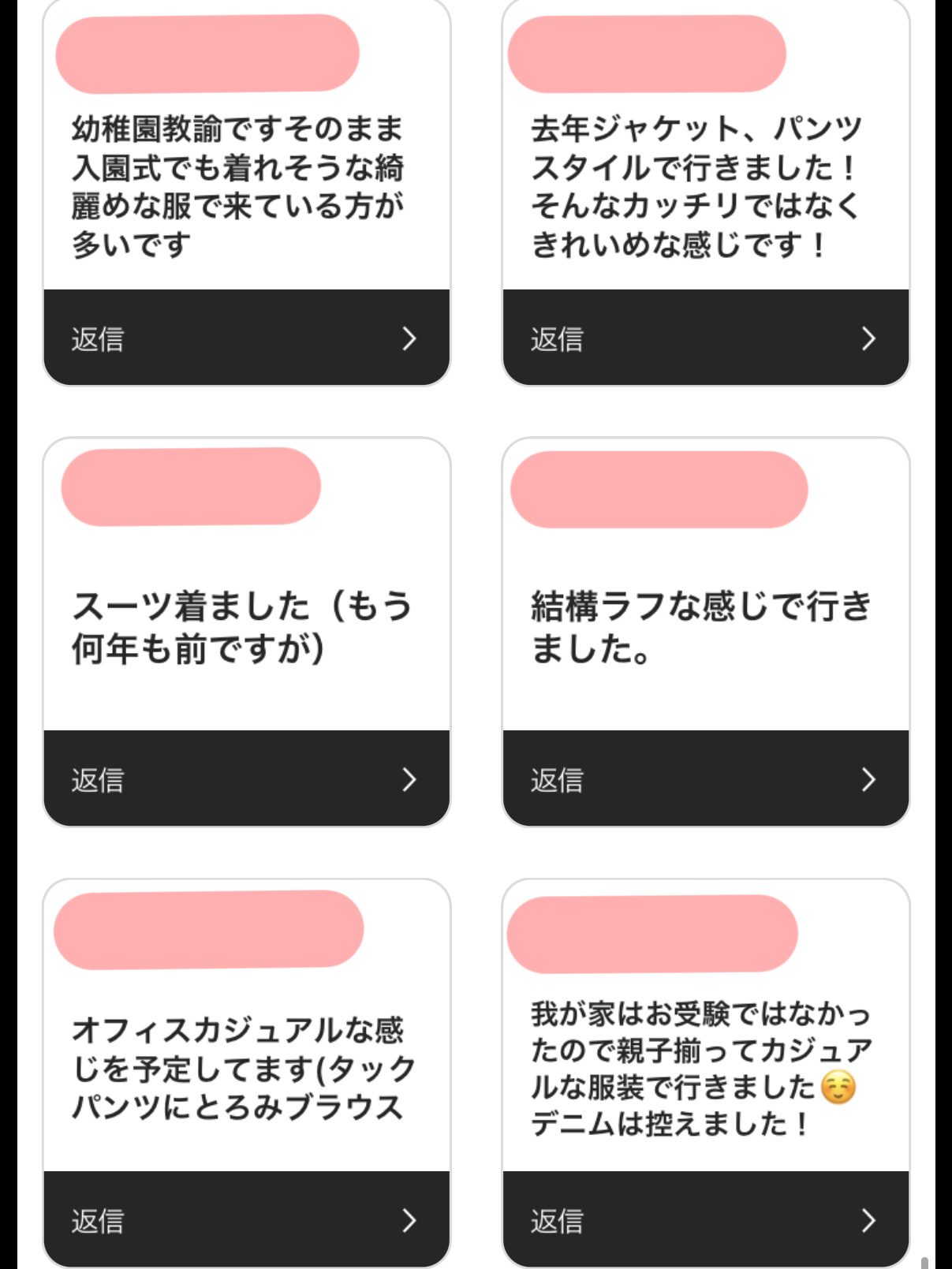
Task: Reply to the スーツ着ました response
Action: tap(246, 779)
